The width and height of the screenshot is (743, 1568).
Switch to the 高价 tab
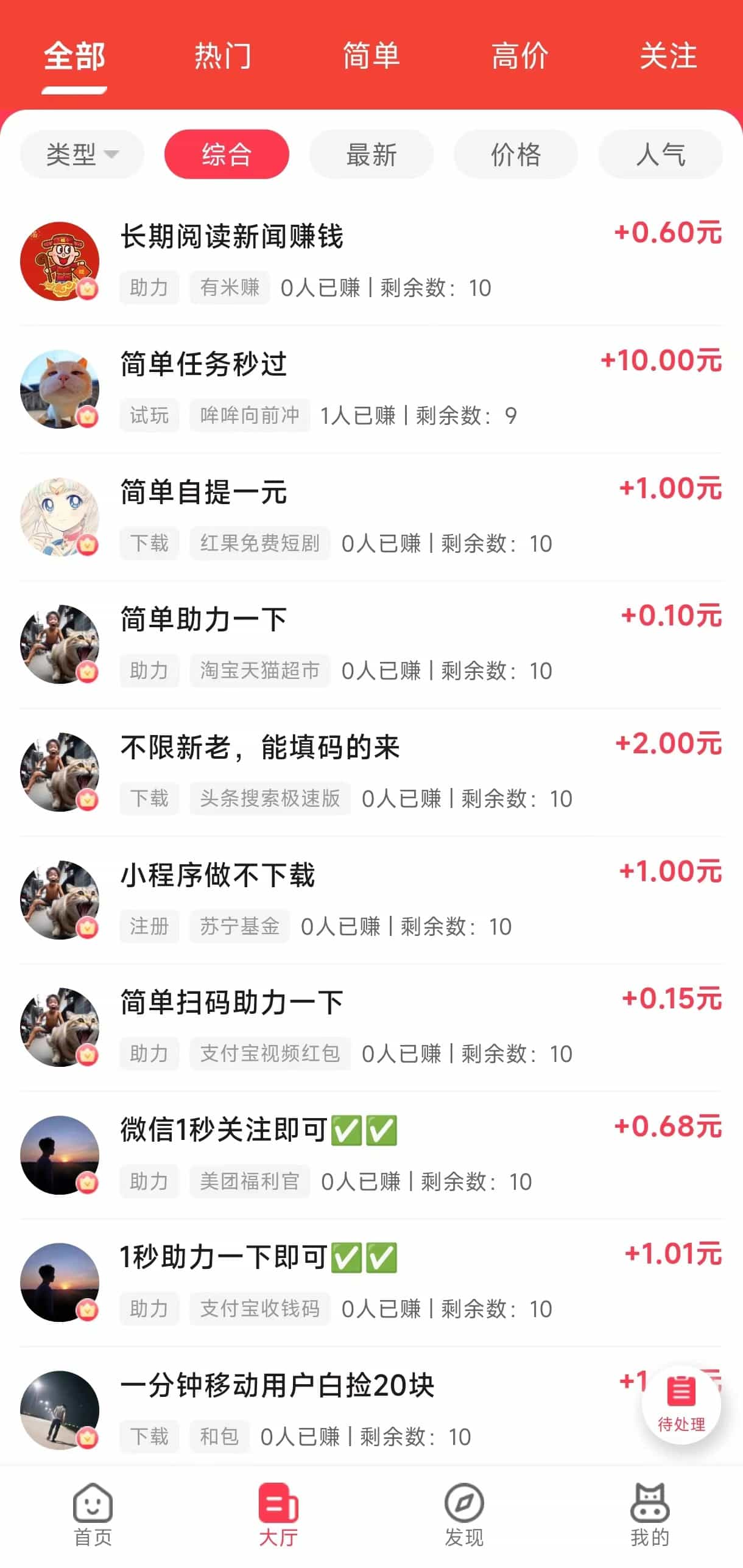(519, 56)
